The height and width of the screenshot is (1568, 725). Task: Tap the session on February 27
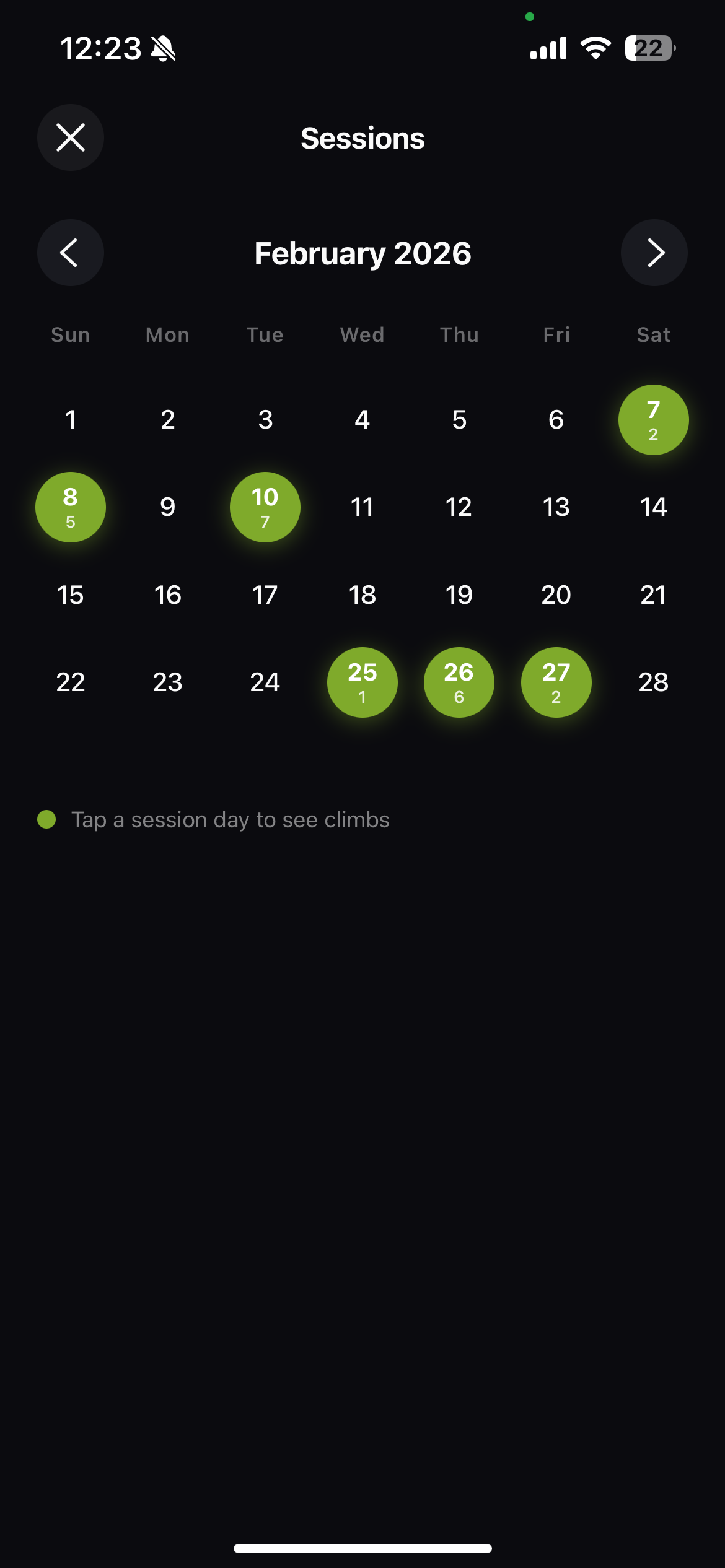point(556,682)
